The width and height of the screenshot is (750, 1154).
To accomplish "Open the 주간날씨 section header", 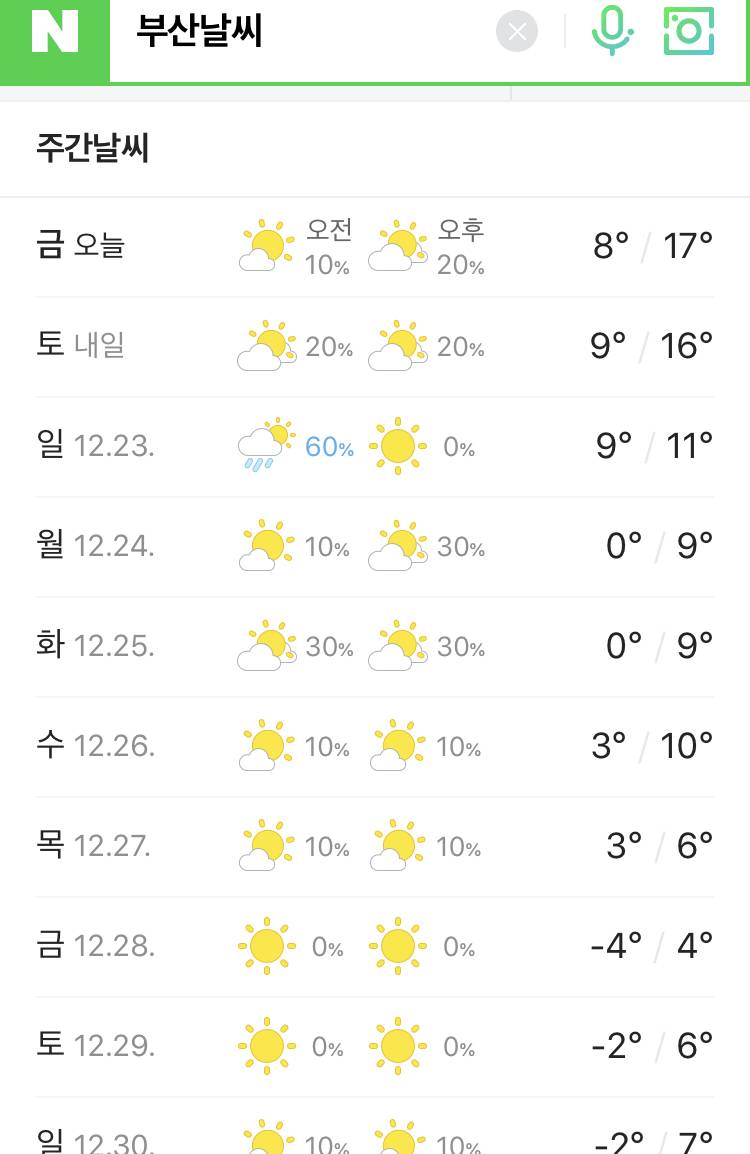I will (92, 148).
